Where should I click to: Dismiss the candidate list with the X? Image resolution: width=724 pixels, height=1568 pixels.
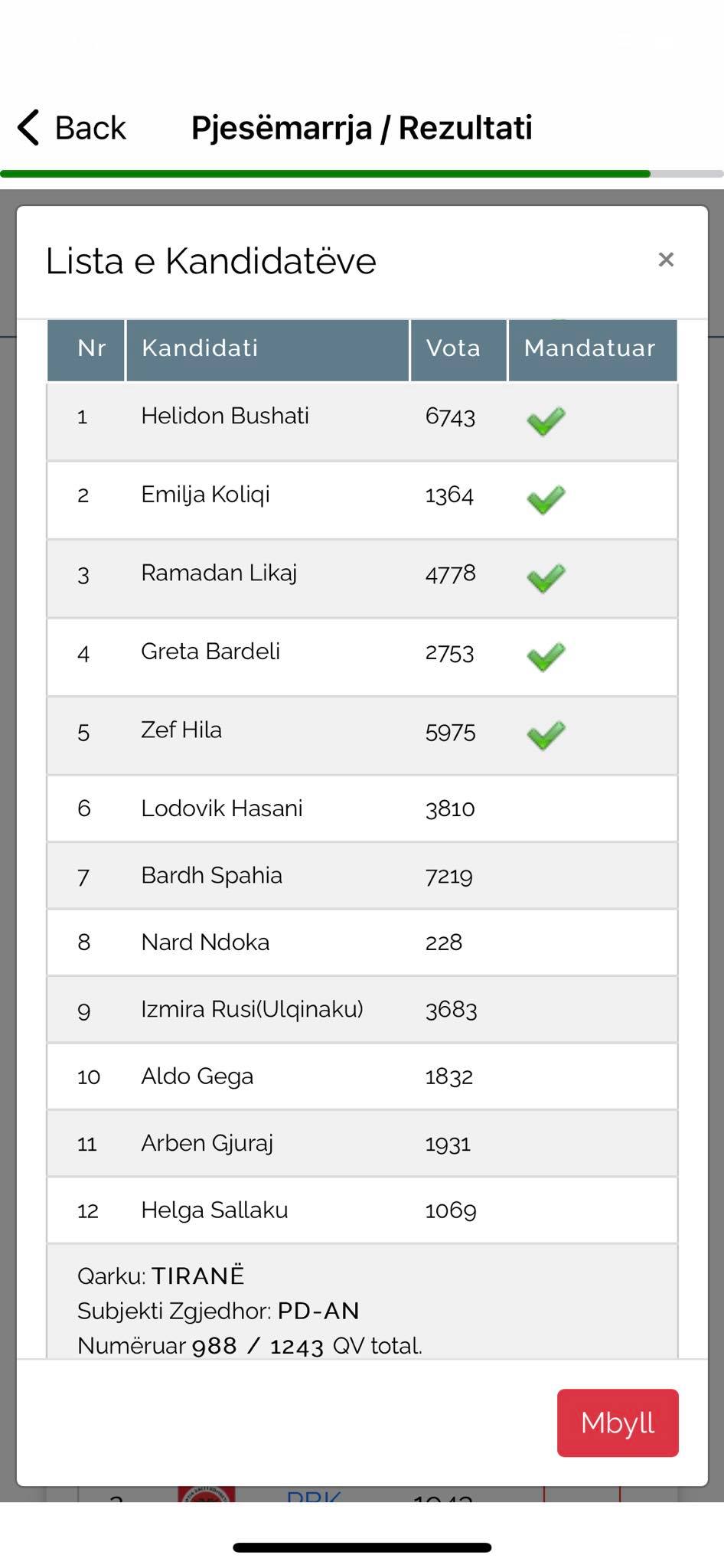(x=666, y=260)
